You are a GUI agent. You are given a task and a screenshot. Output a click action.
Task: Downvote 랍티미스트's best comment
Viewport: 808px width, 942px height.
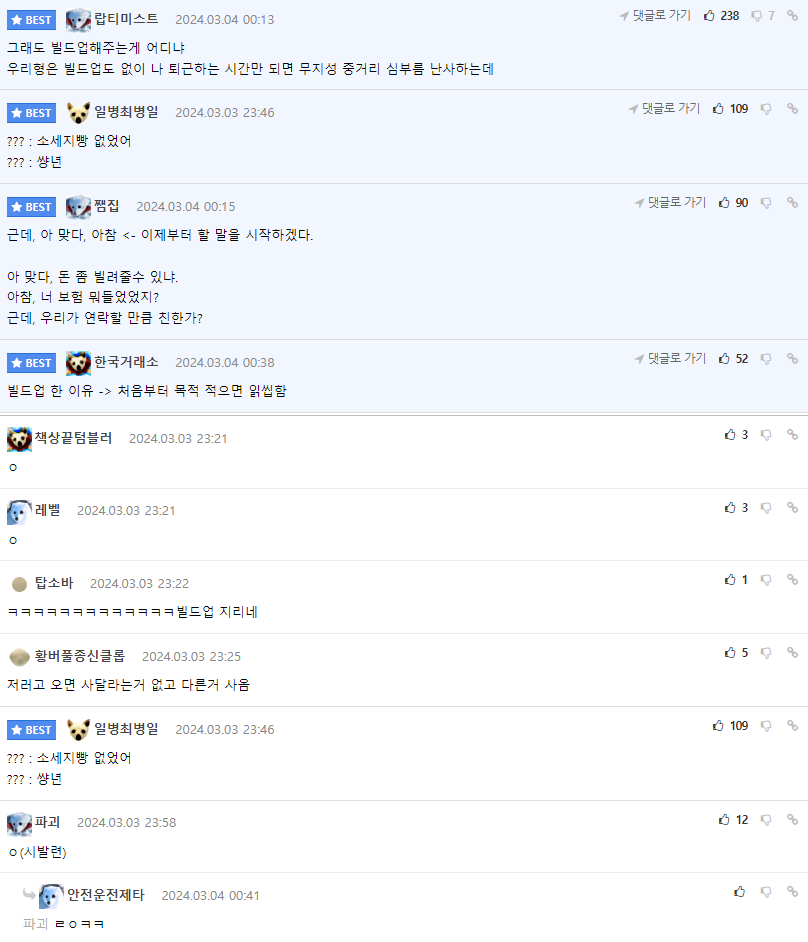pos(757,16)
